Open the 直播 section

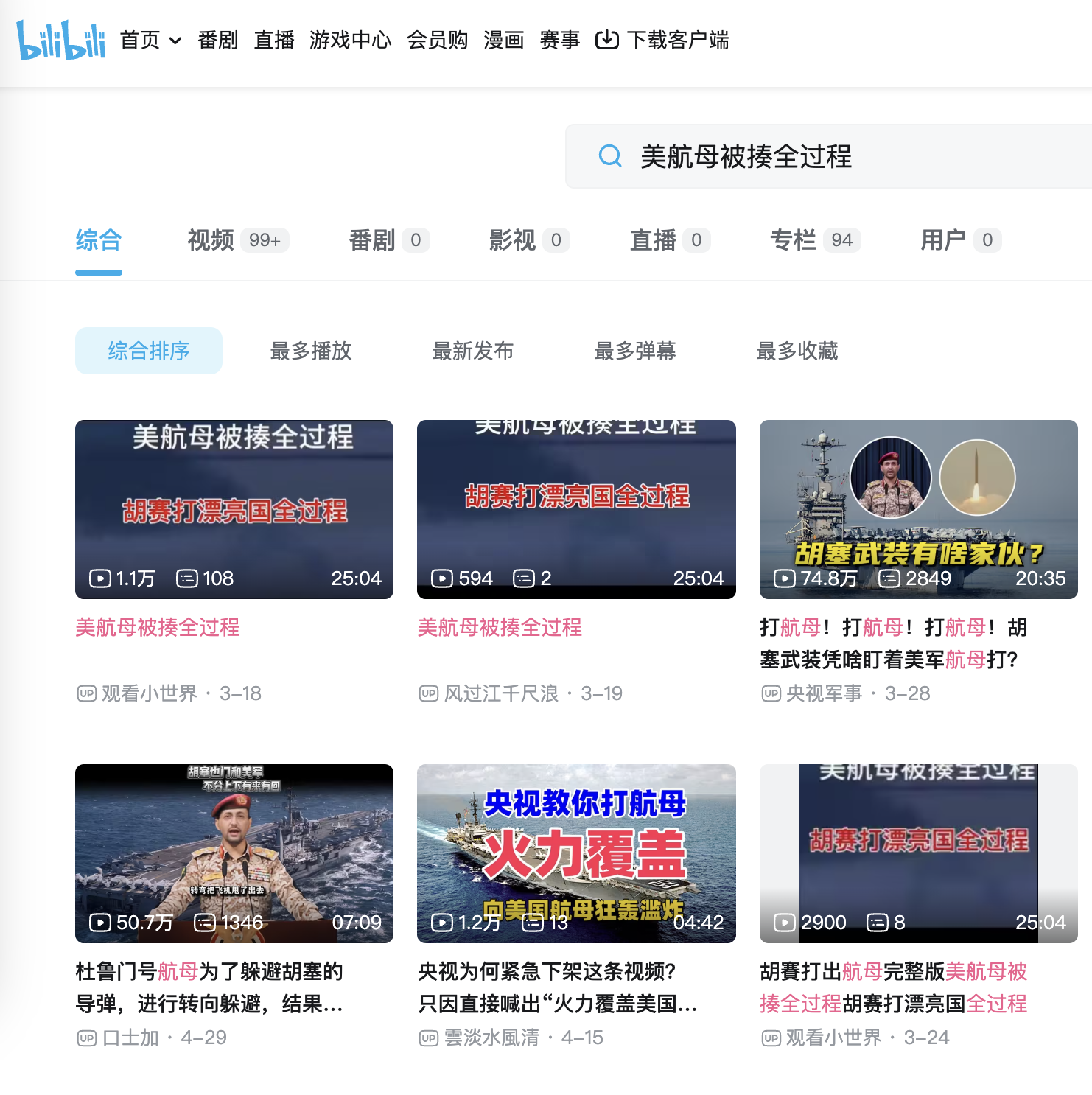coord(273,40)
